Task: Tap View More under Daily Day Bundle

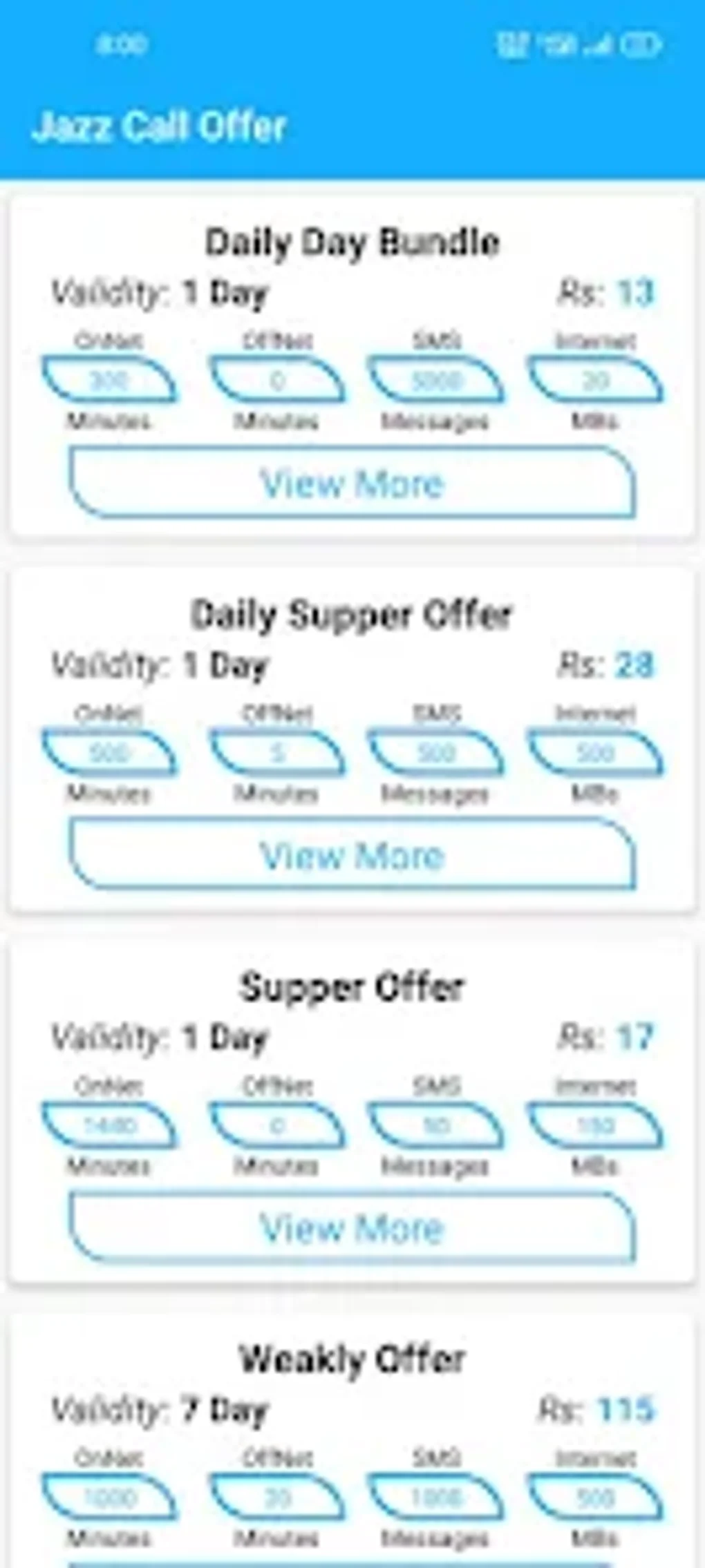Action: click(x=352, y=483)
